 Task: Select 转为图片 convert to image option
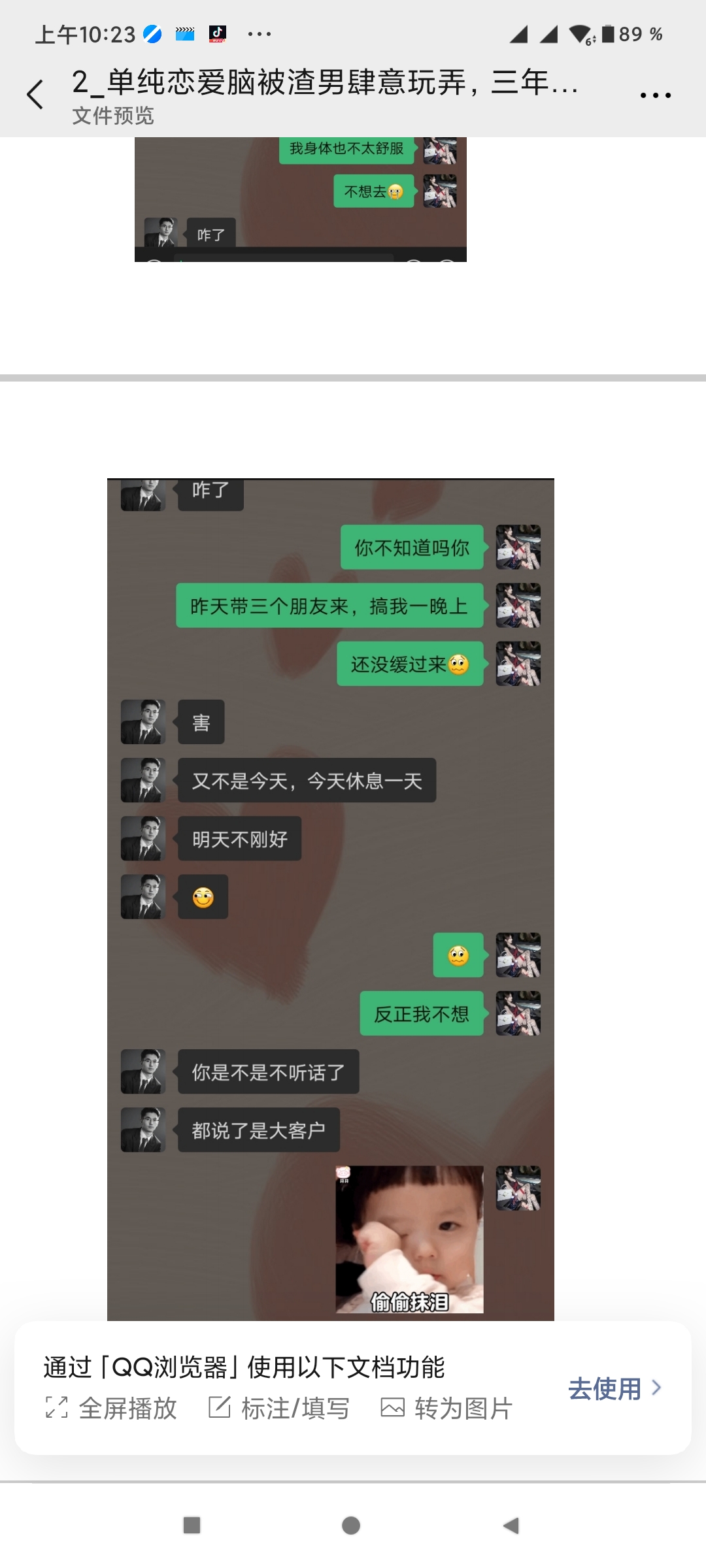tap(446, 1409)
